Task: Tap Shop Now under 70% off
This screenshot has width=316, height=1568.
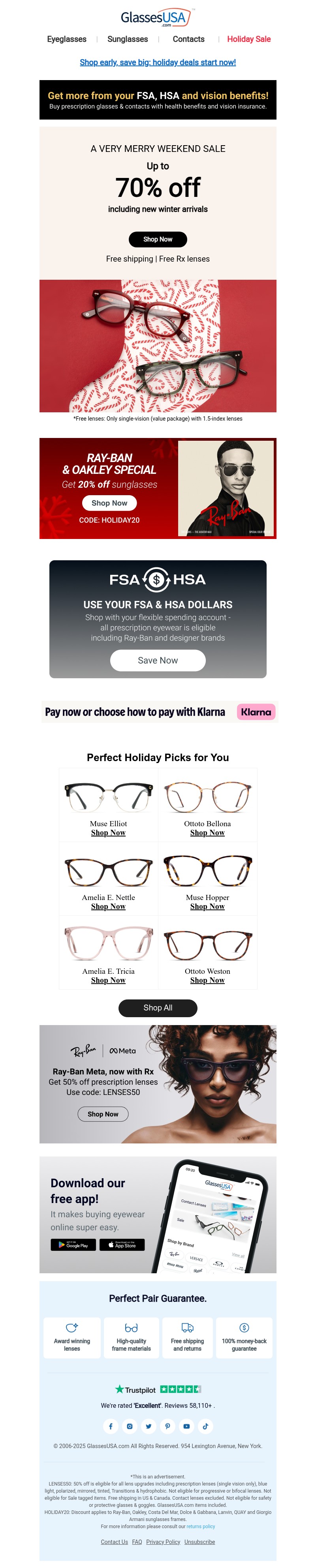Action: (x=158, y=239)
